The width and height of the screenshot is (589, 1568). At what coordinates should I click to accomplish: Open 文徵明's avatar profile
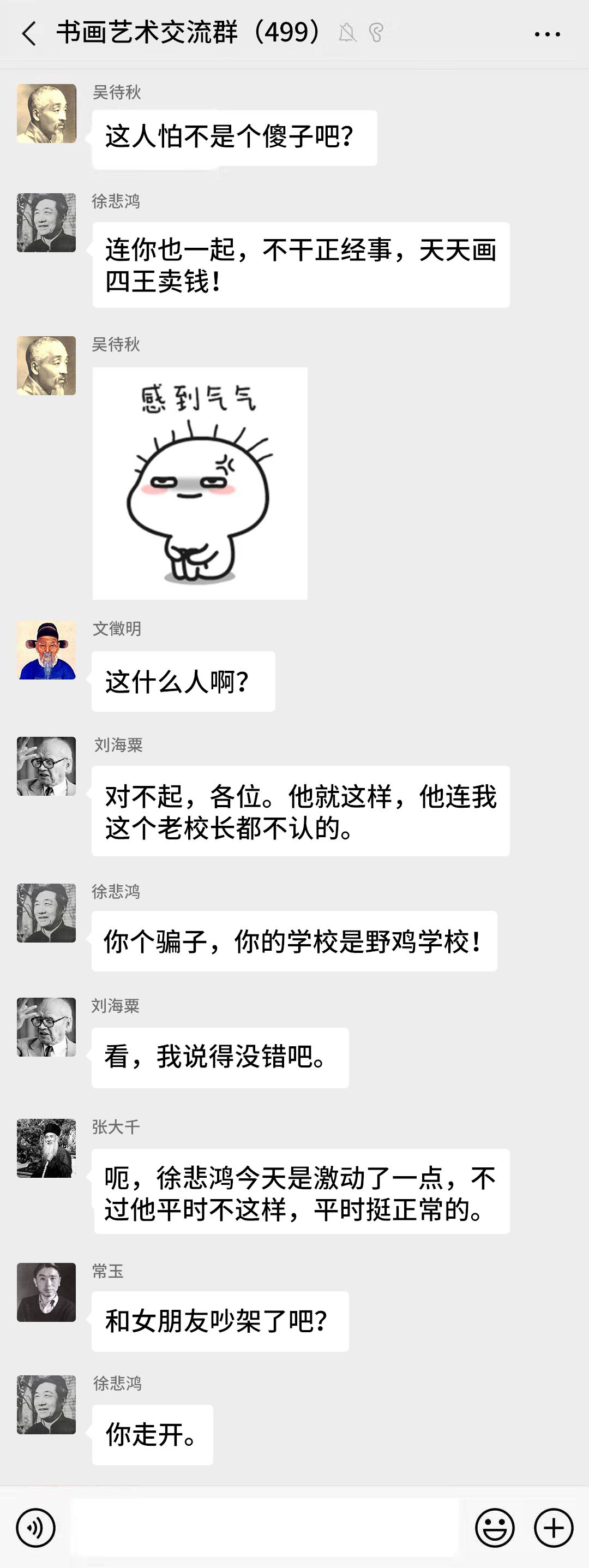click(x=46, y=649)
